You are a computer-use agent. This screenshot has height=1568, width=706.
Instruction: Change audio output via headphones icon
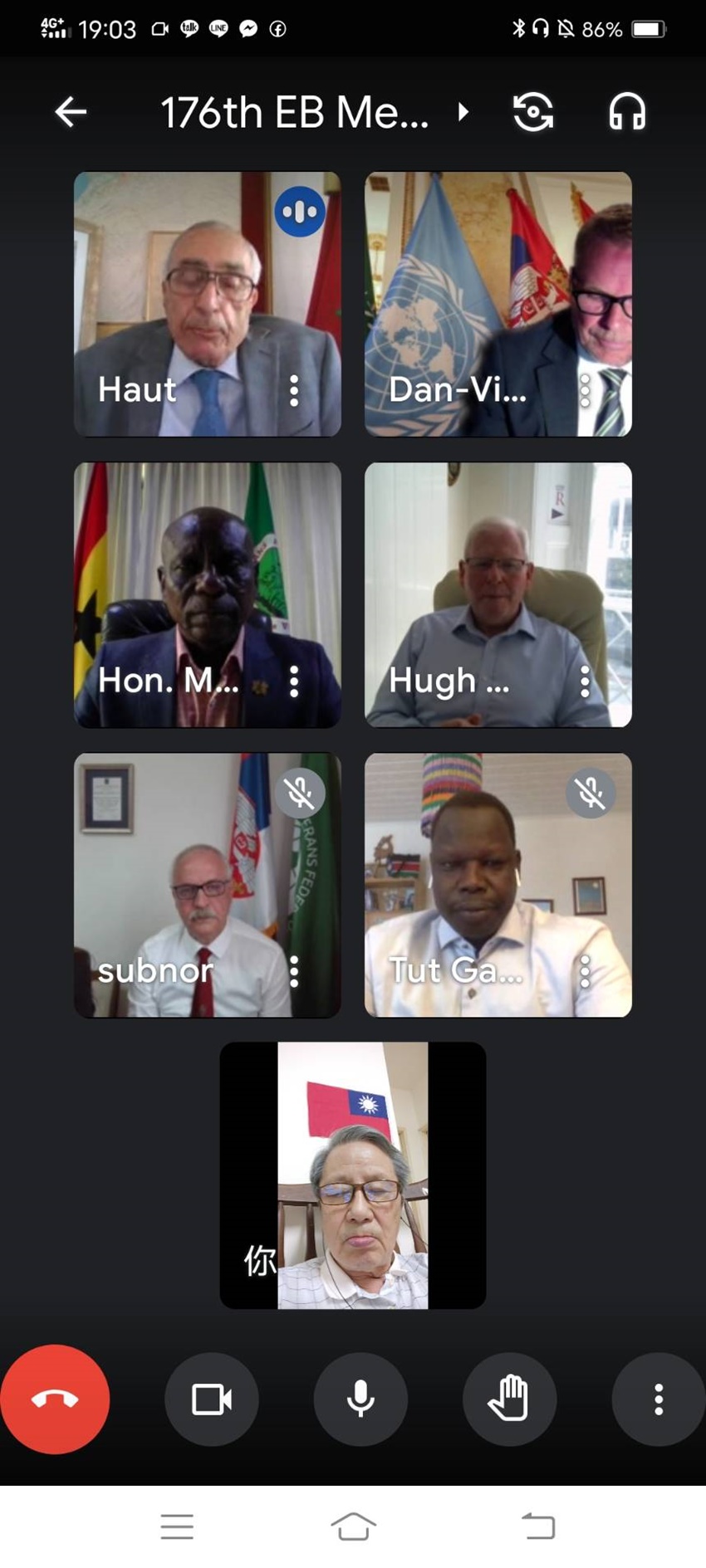(627, 112)
